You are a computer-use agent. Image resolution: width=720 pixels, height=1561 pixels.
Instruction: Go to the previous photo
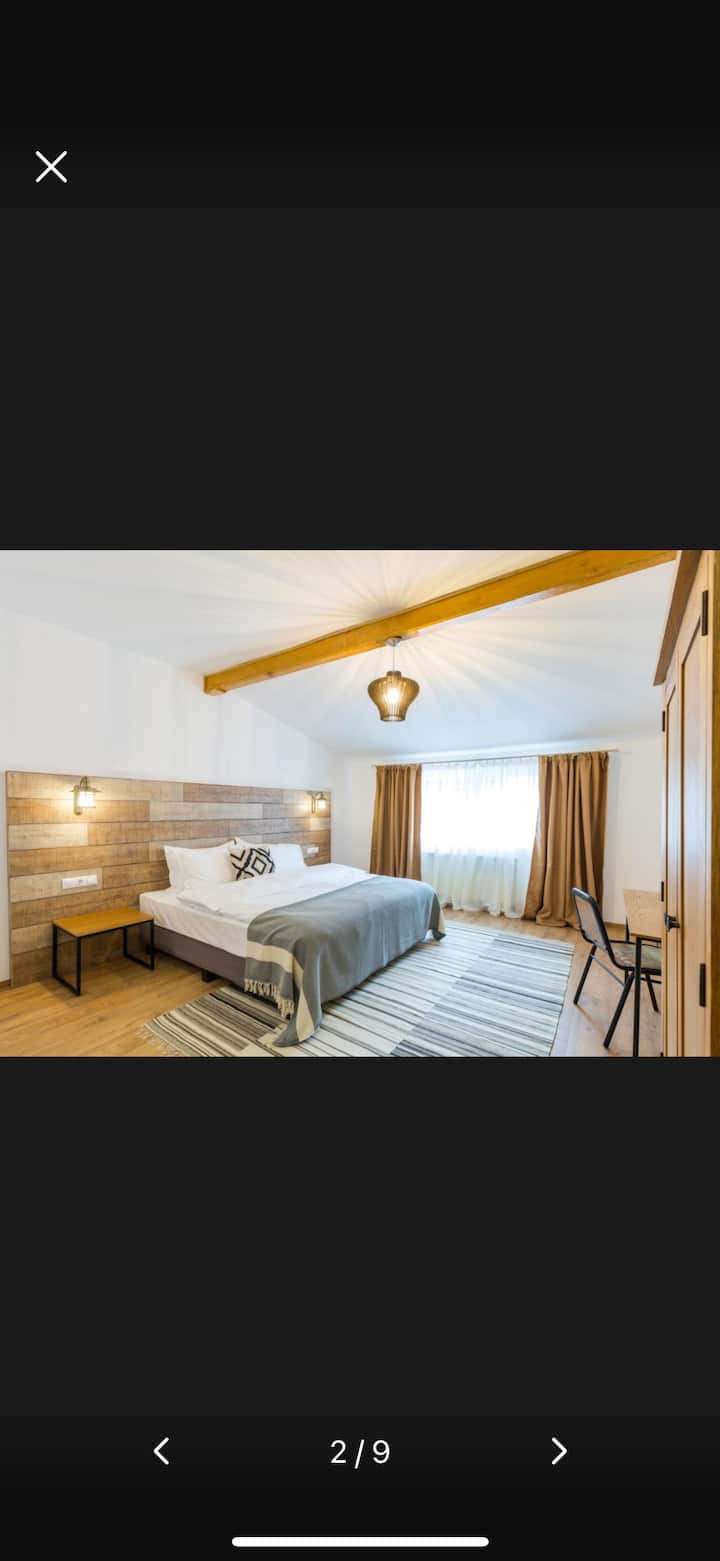[x=161, y=1451]
